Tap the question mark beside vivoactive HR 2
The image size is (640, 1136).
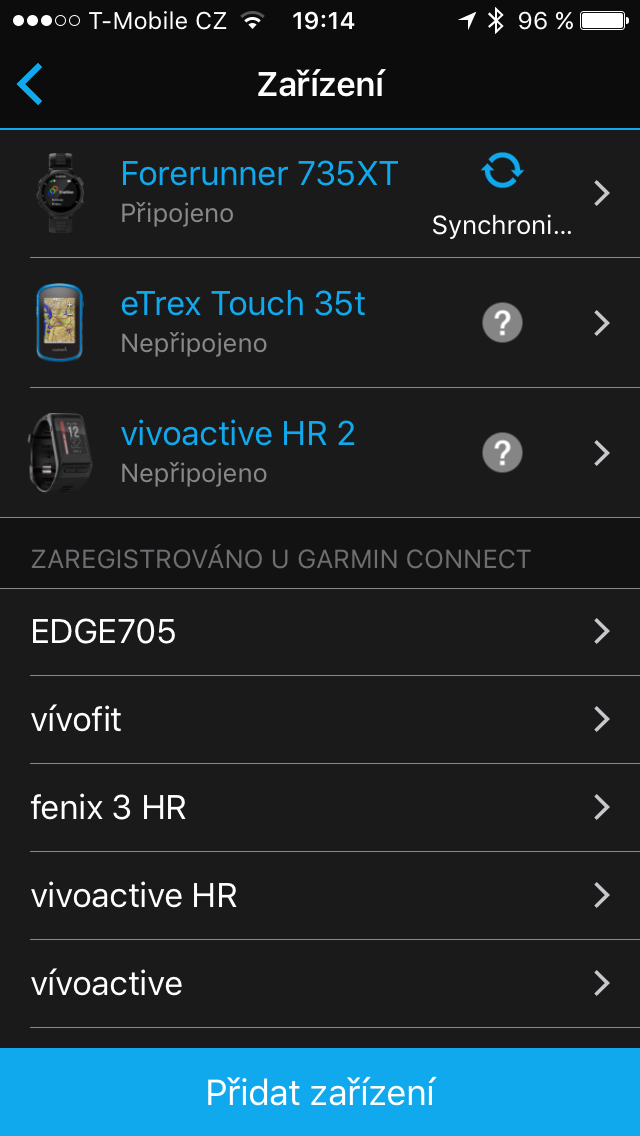coord(502,453)
